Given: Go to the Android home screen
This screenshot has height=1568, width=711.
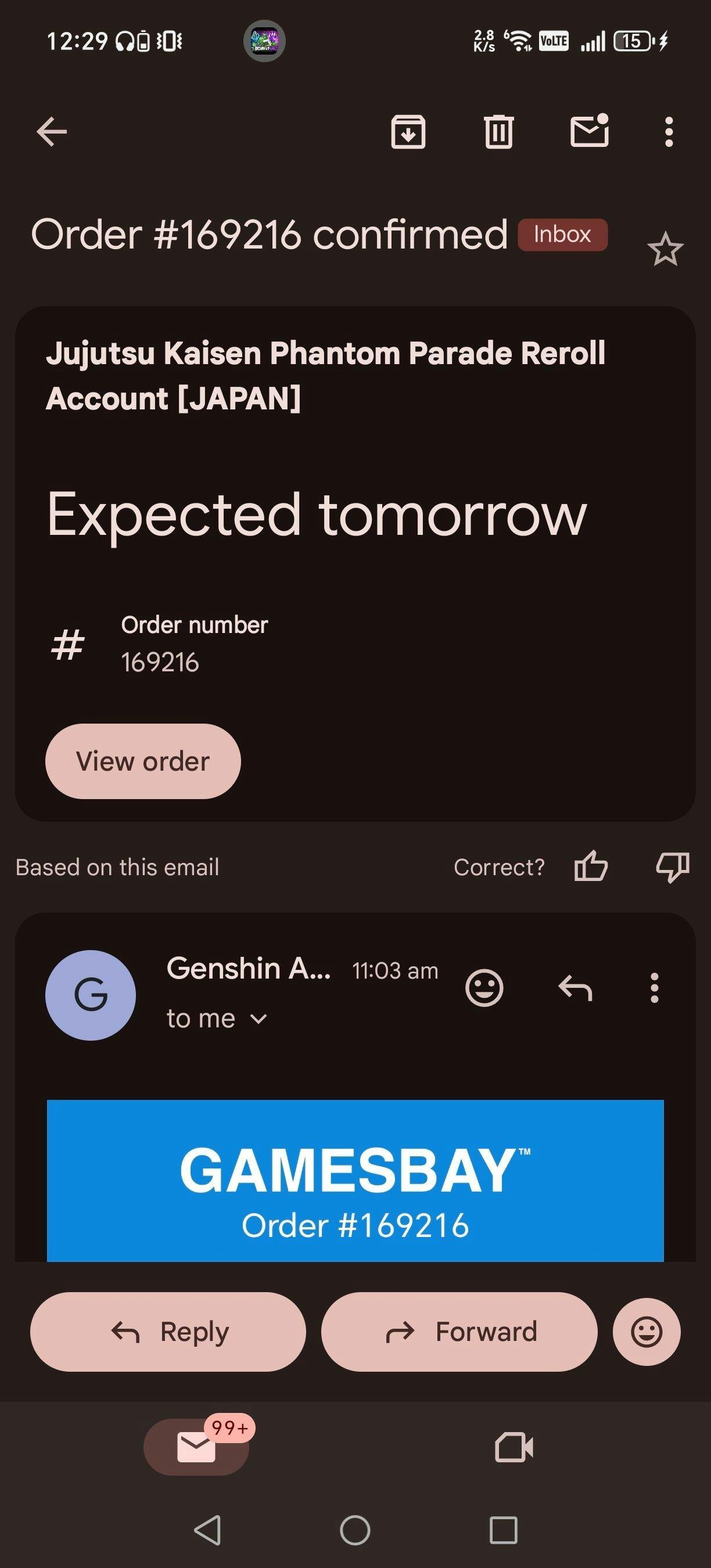Looking at the screenshot, I should pos(355,1530).
